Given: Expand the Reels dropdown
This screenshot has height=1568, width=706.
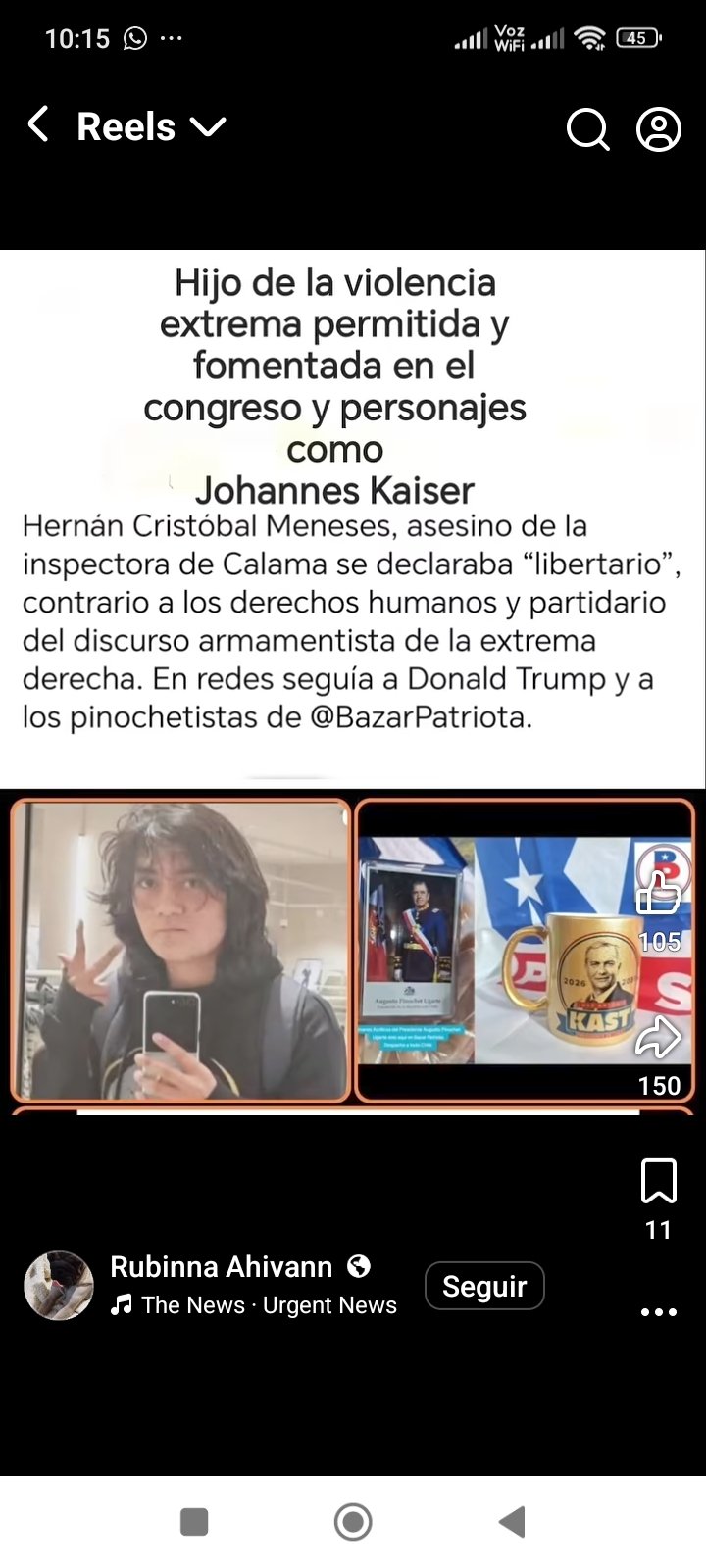Looking at the screenshot, I should (x=208, y=126).
